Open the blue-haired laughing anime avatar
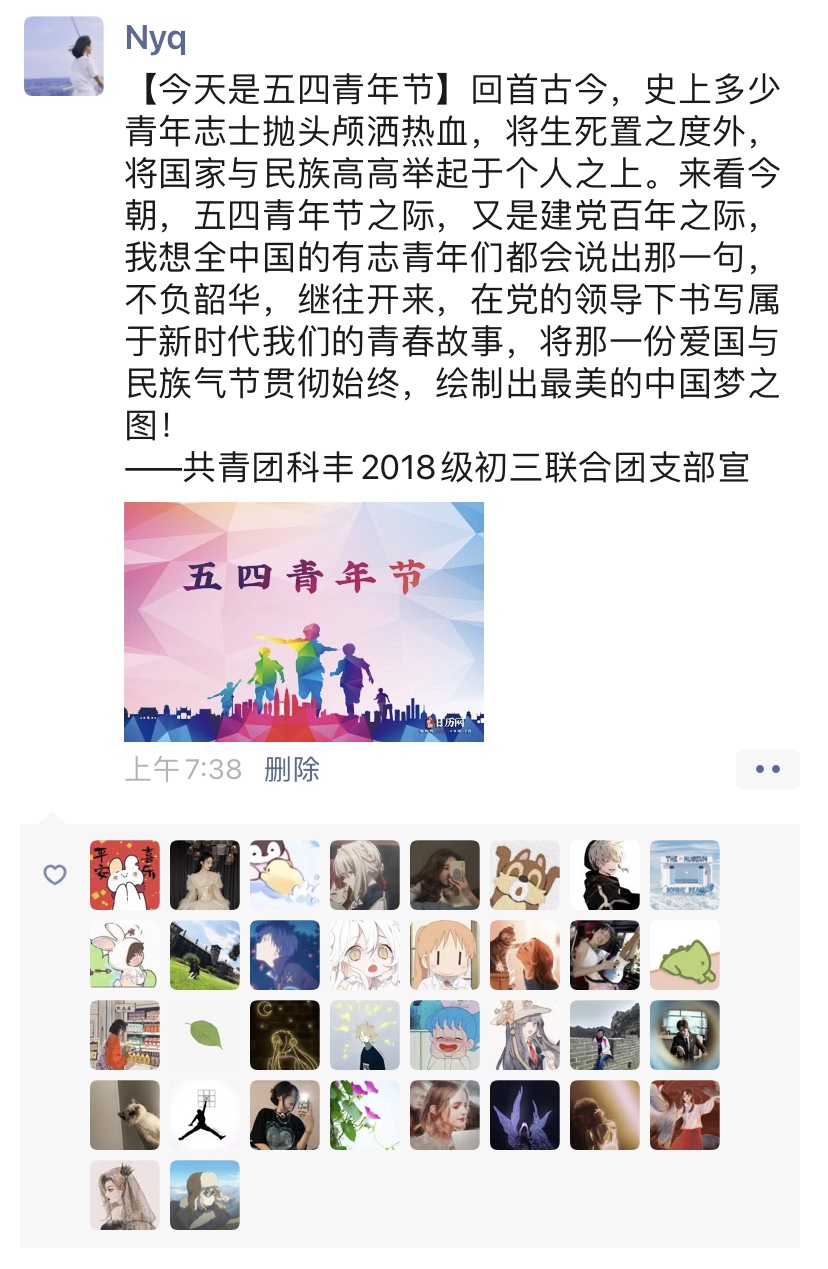The image size is (828, 1269). [x=445, y=1035]
